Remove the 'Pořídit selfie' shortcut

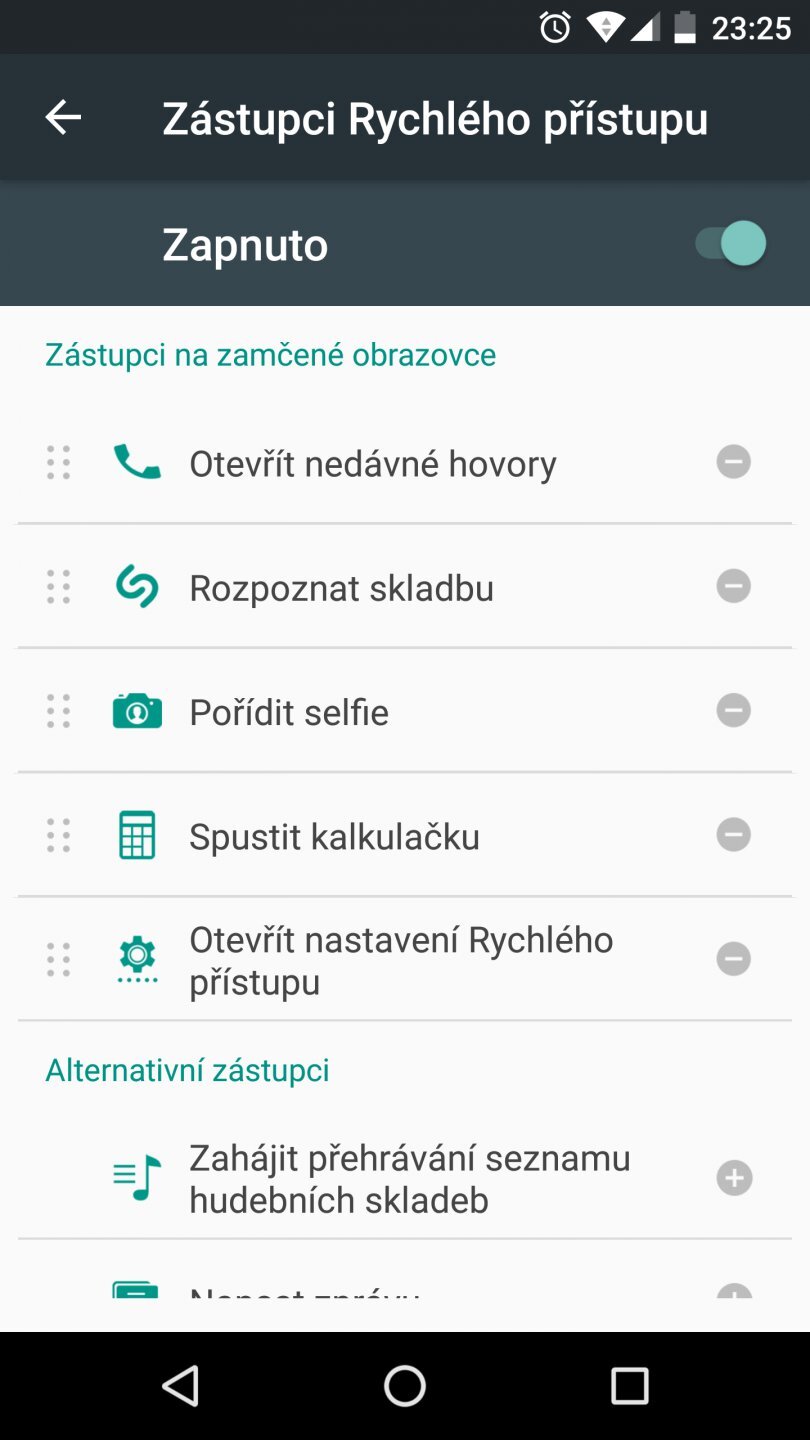click(733, 710)
